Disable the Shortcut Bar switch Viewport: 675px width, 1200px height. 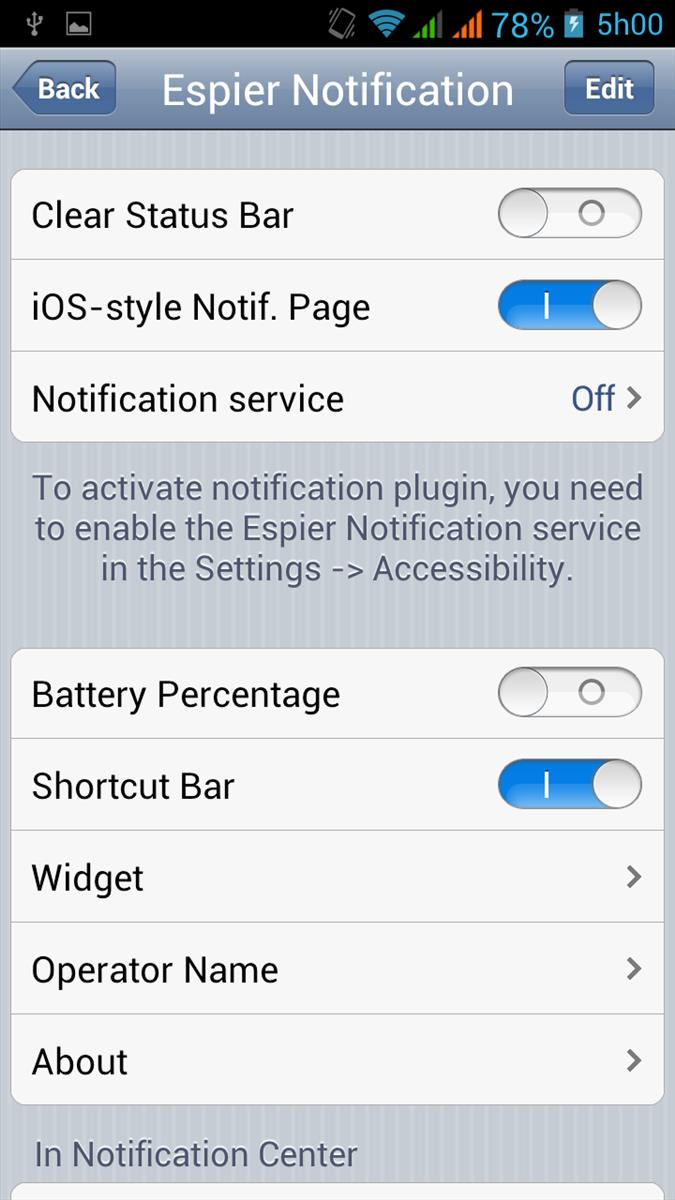click(x=569, y=785)
